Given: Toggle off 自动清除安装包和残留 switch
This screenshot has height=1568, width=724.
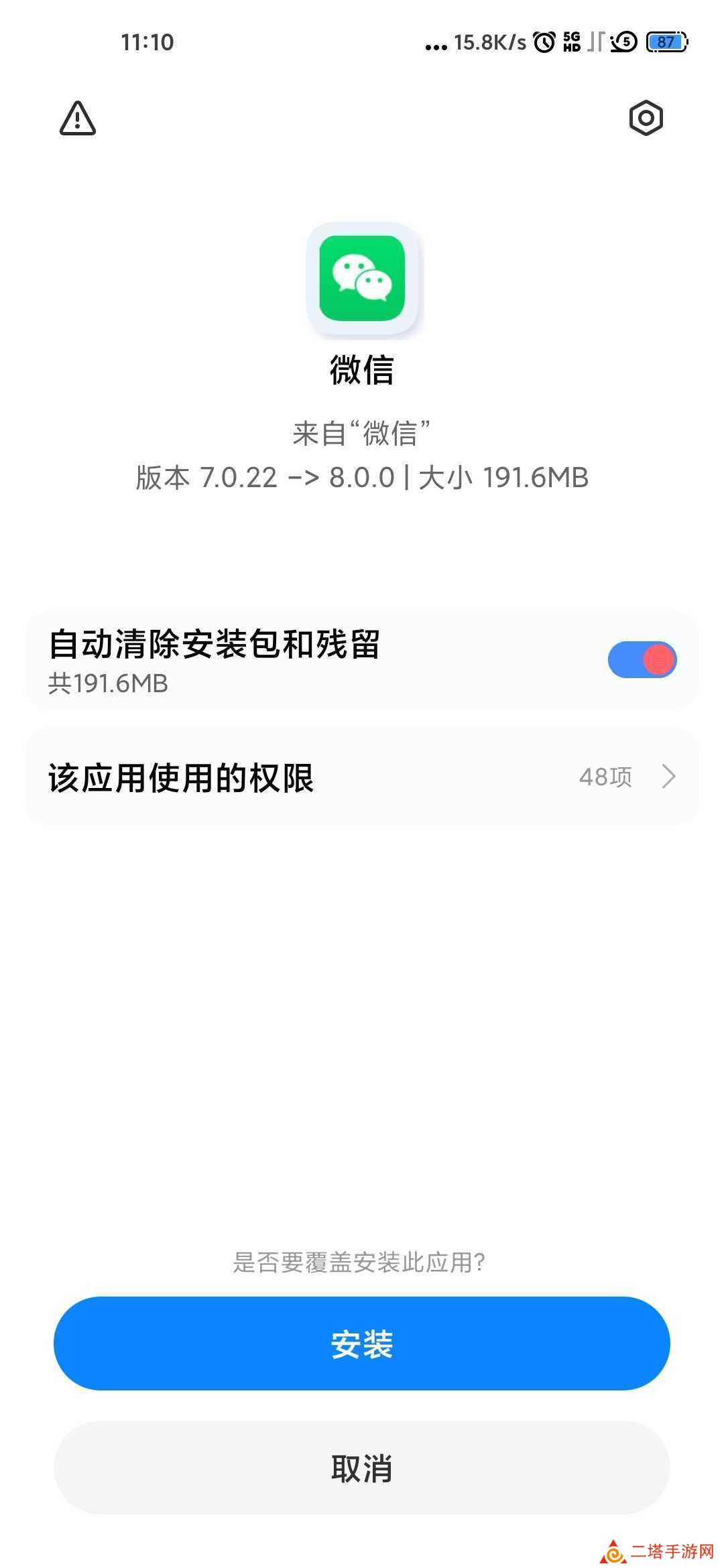Looking at the screenshot, I should tap(642, 659).
